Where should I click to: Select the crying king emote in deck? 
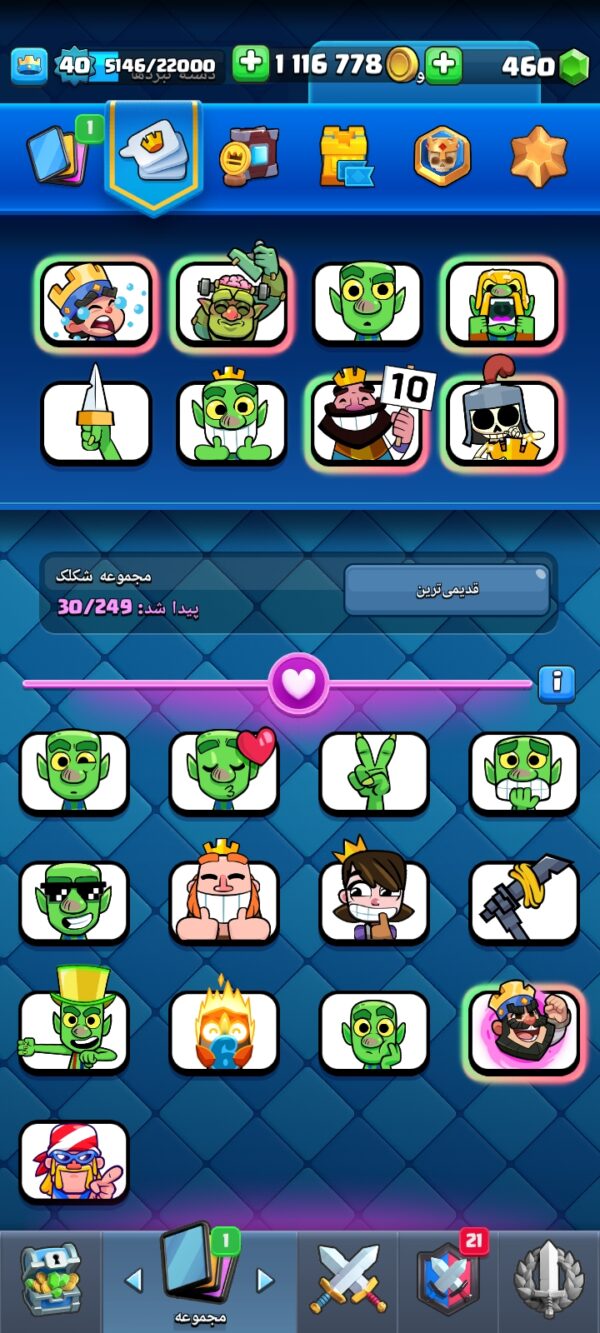click(x=96, y=303)
